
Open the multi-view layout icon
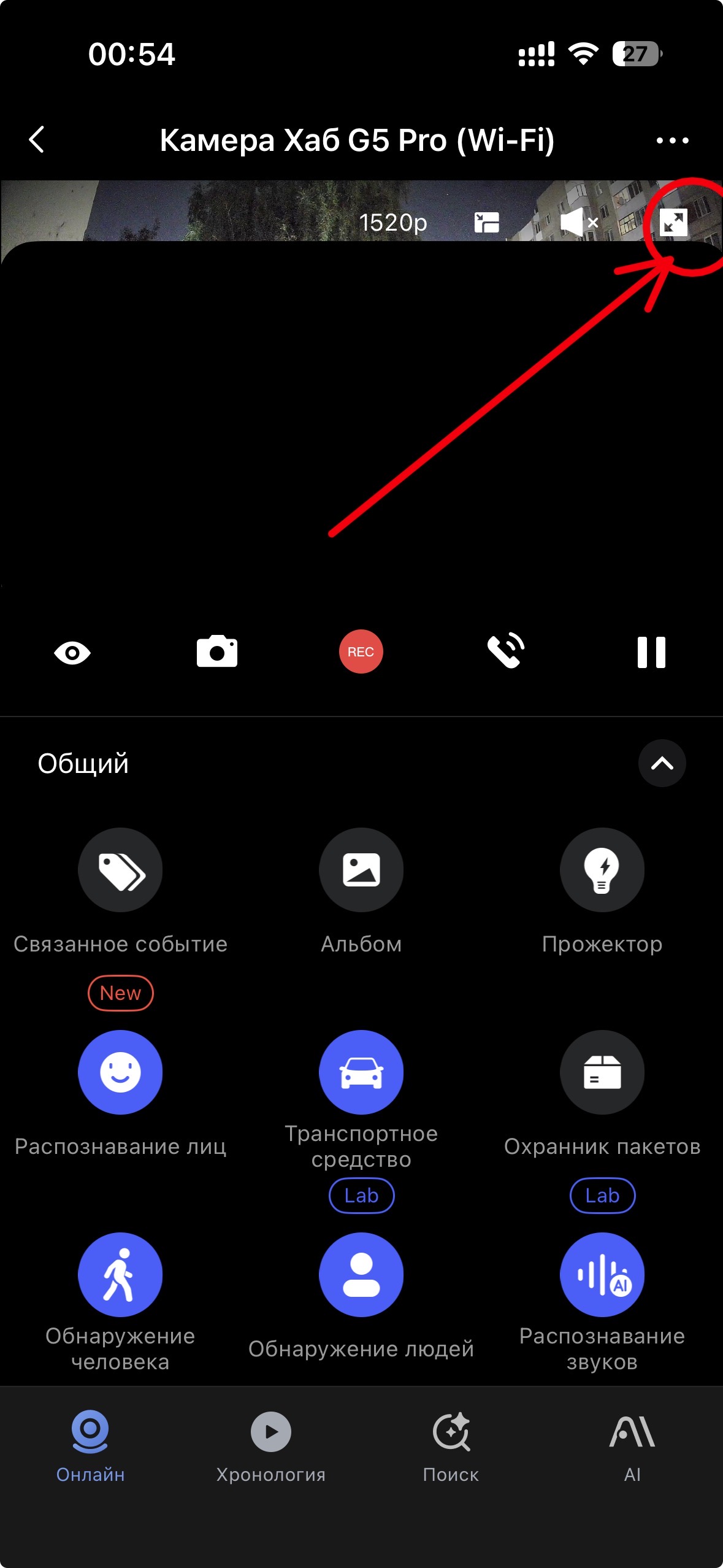pos(487,222)
